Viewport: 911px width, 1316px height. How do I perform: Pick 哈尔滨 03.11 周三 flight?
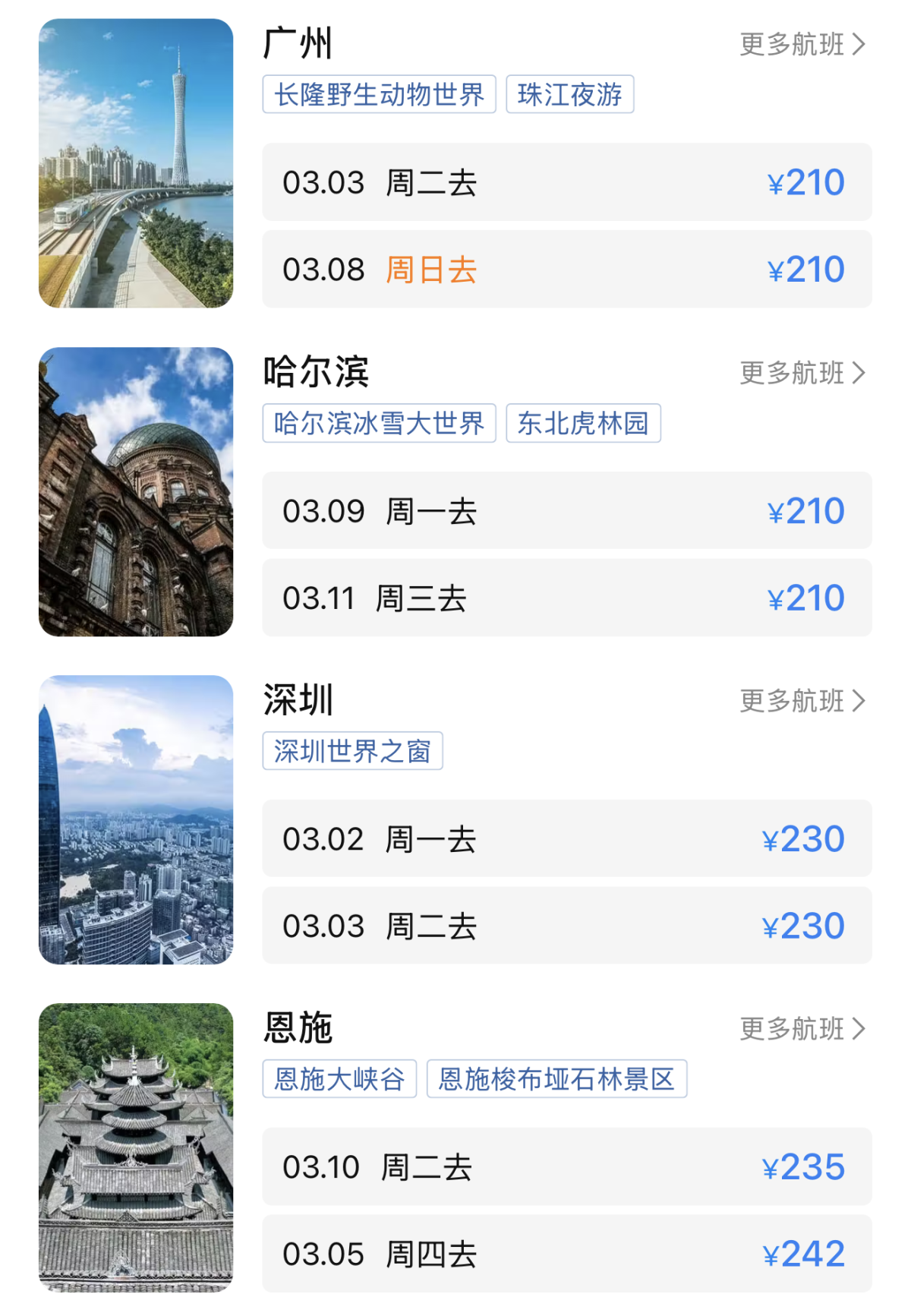[x=566, y=598]
